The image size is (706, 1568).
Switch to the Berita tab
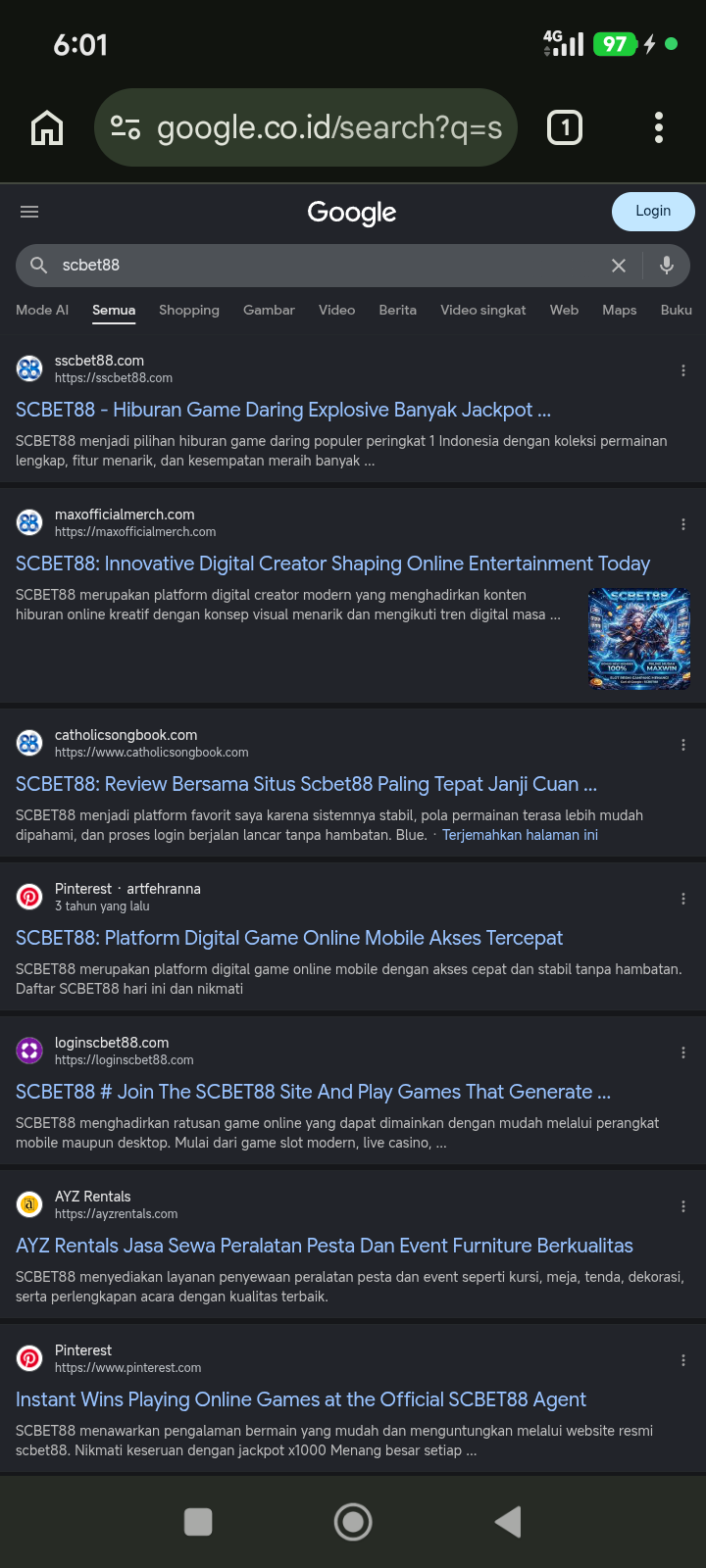[398, 310]
